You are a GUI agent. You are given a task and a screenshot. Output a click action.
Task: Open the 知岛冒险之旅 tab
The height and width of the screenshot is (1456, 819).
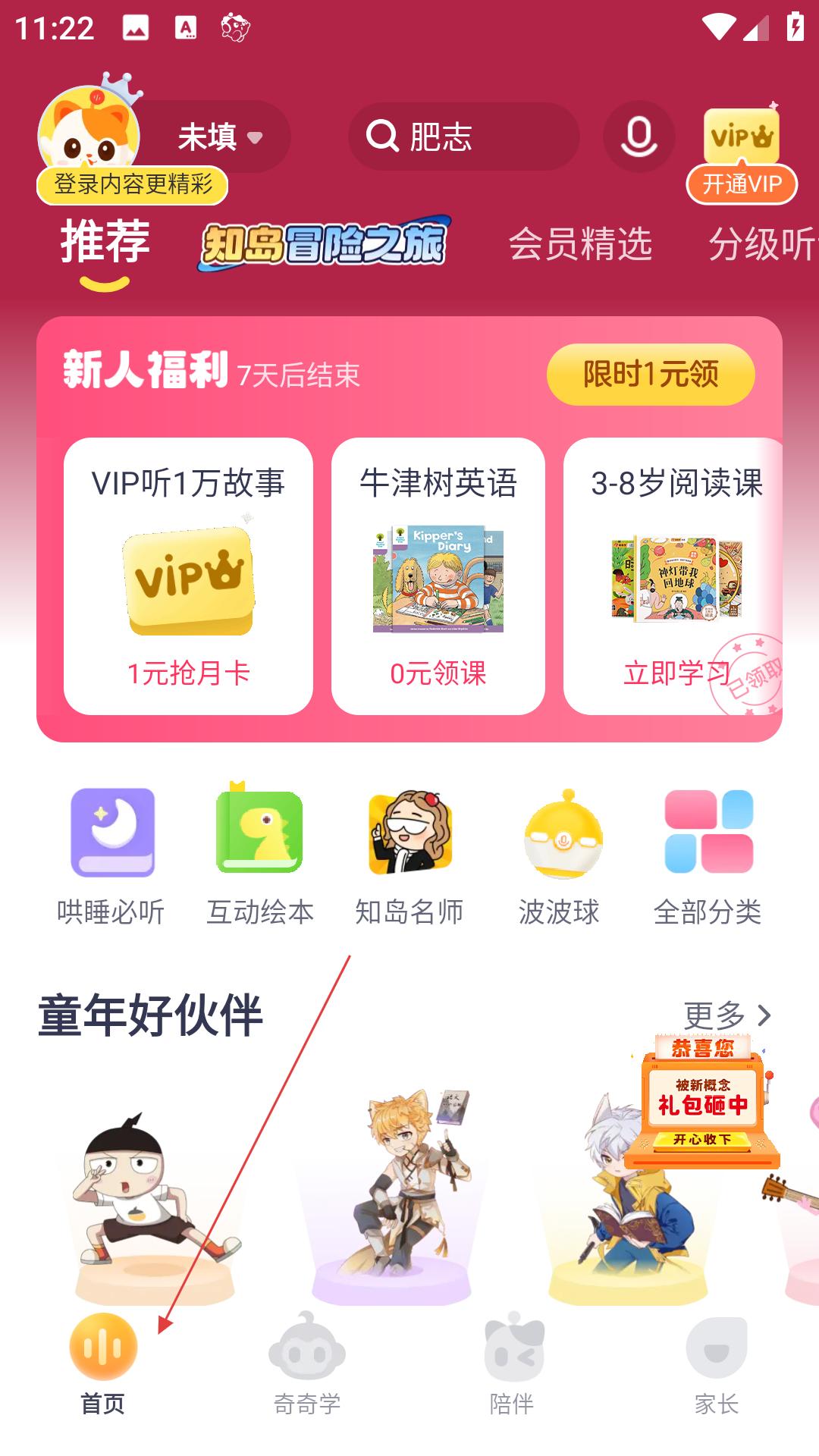325,245
